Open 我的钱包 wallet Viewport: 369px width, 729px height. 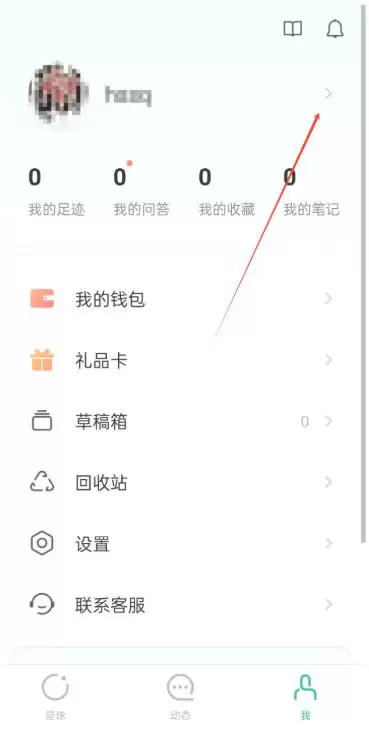coord(181,299)
